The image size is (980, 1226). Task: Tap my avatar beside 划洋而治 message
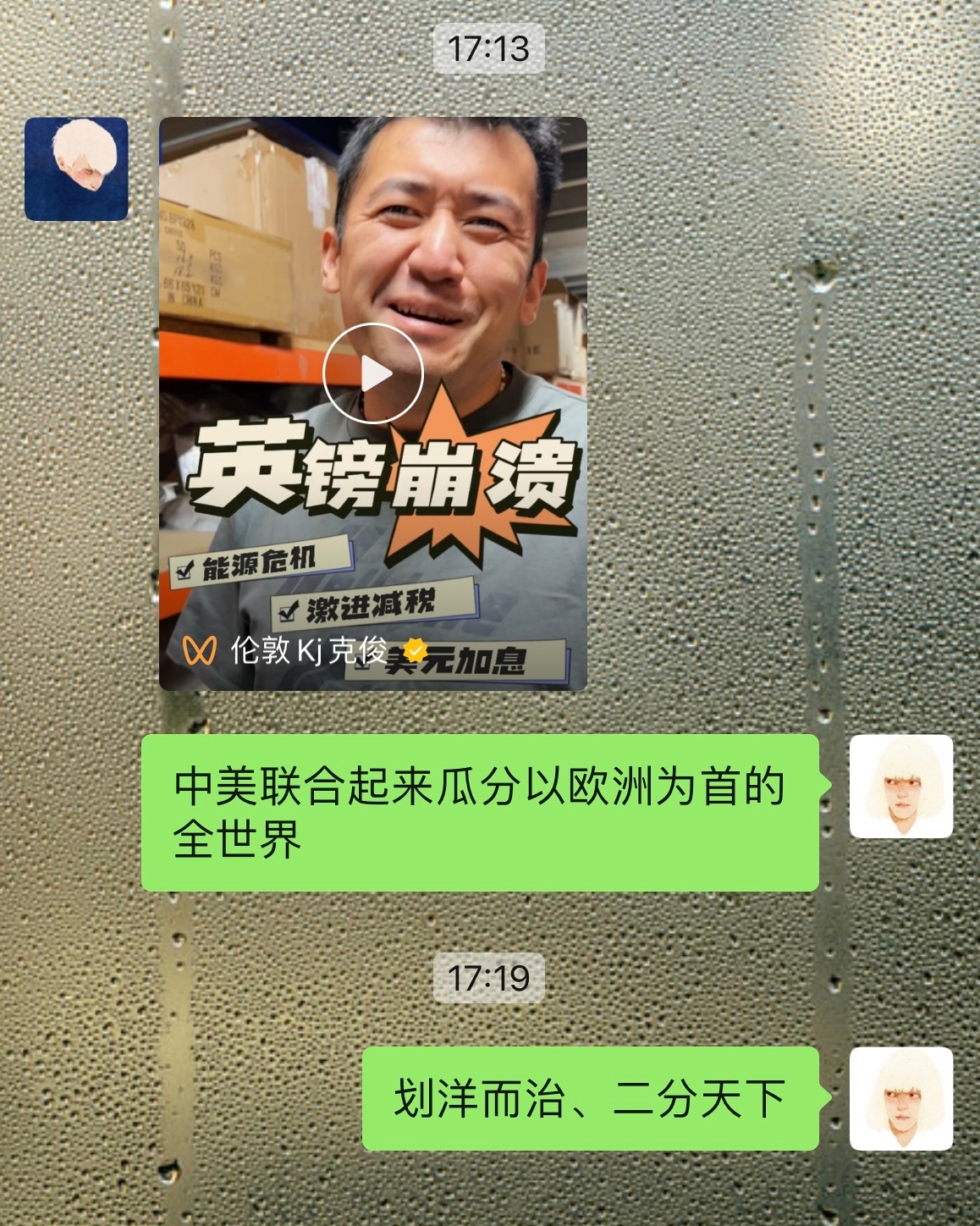click(900, 1098)
